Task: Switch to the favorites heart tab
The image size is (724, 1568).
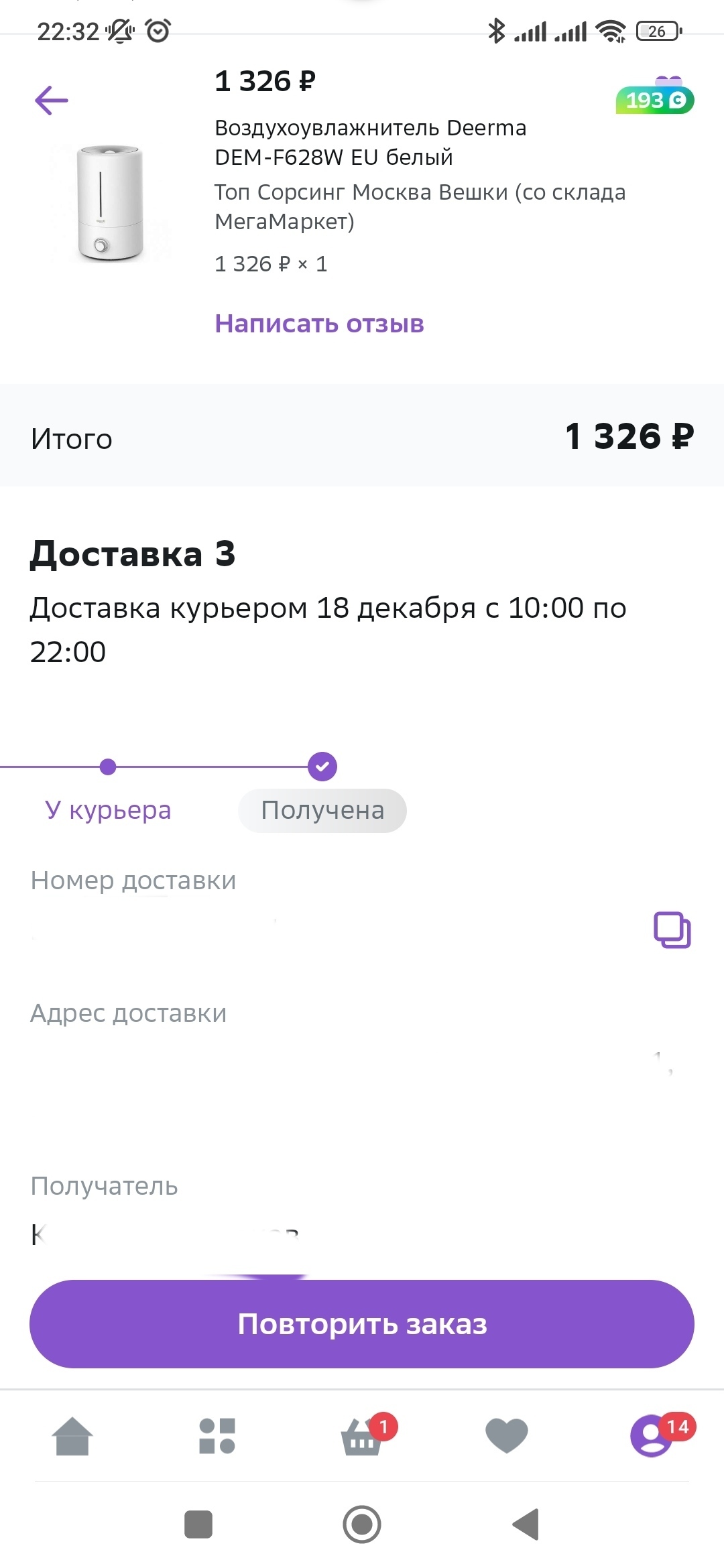Action: point(507,1437)
